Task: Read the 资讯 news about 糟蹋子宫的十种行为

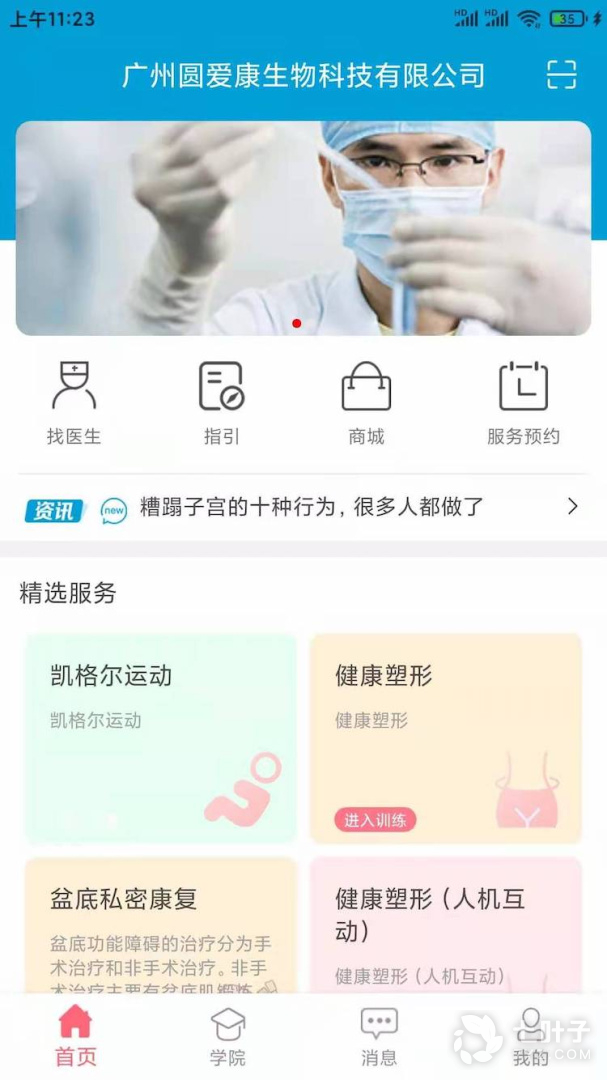Action: [311, 507]
